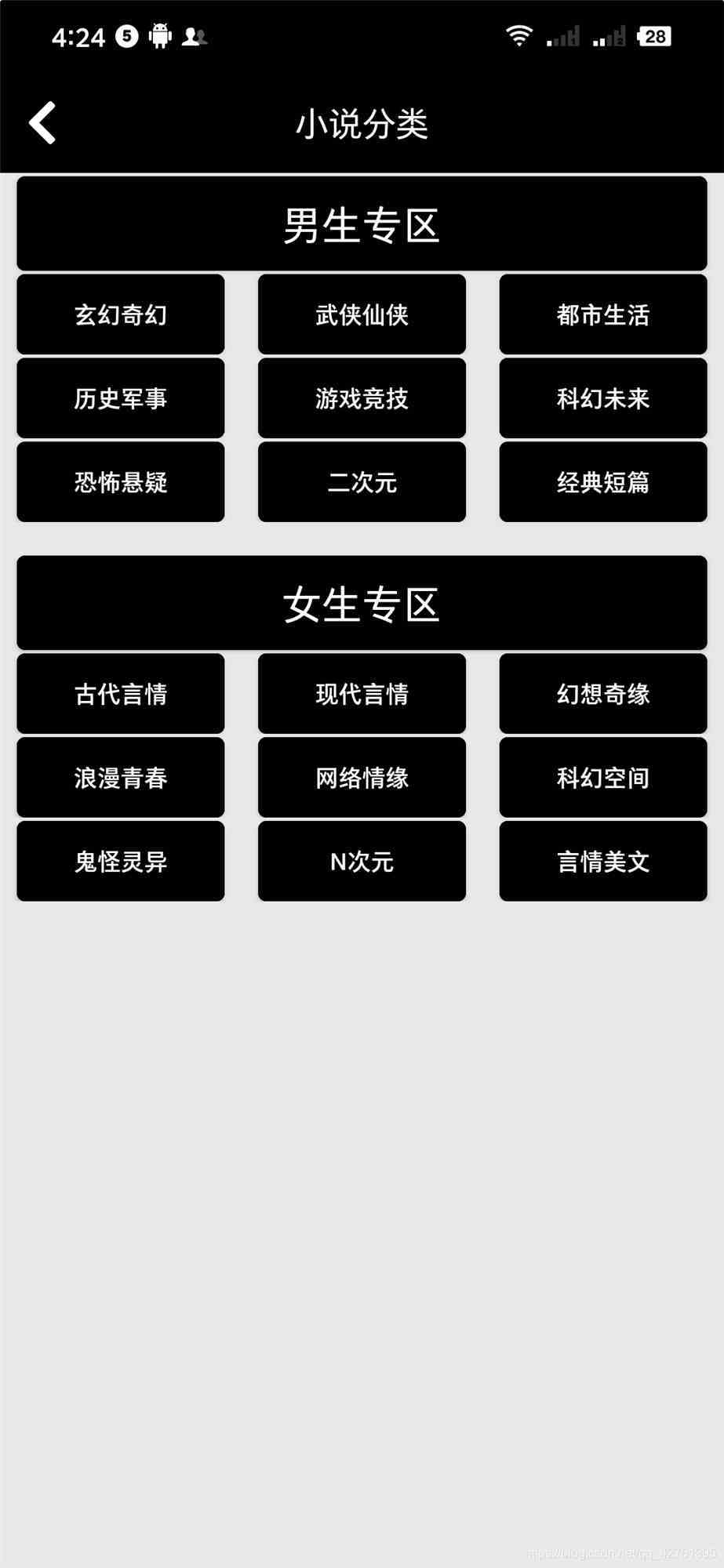Screen dimensions: 724x1568
Task: Select 现代言情 novels
Action: tap(362, 694)
